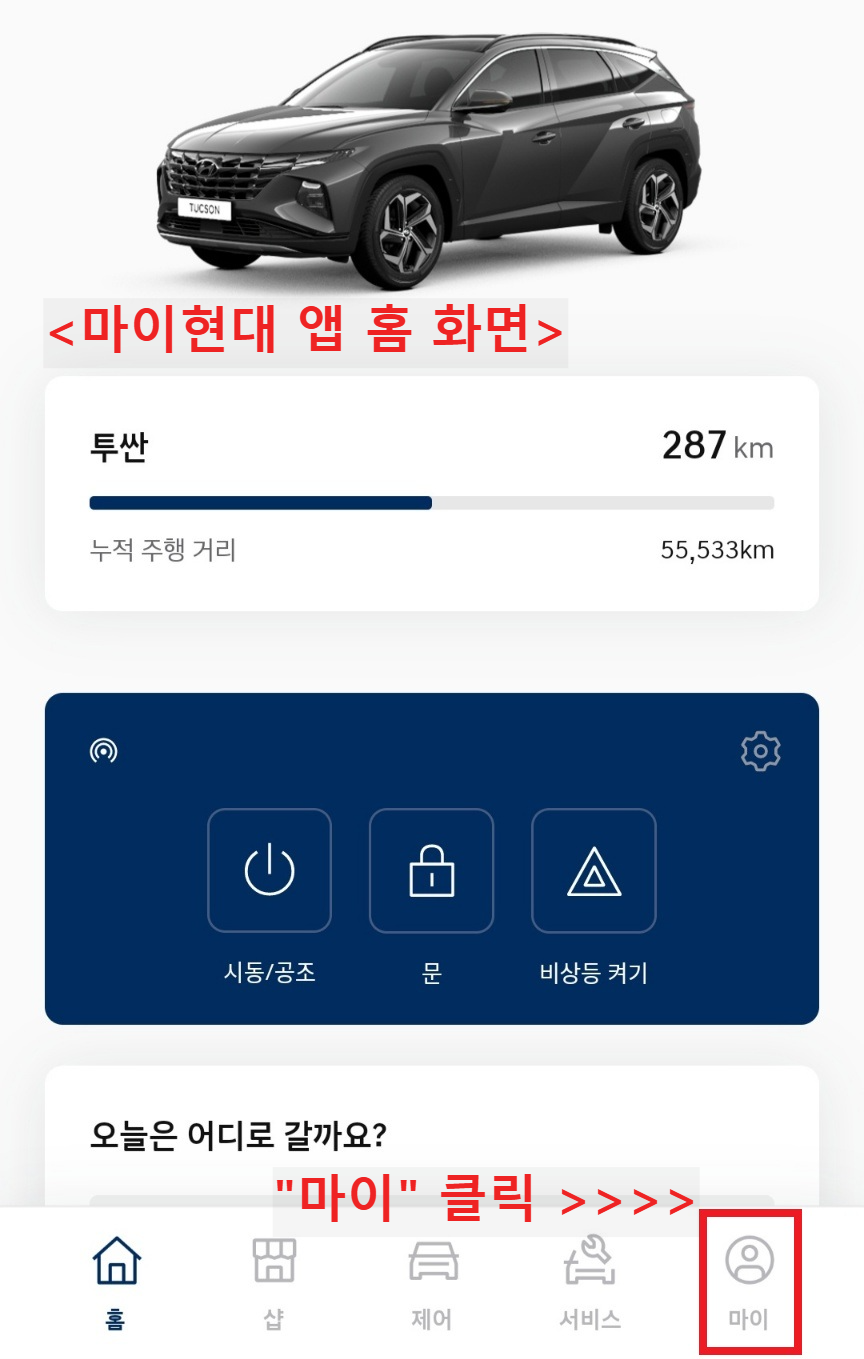864x1359 pixels.
Task: Tap the 시동/공조 remote start icon
Action: [269, 870]
